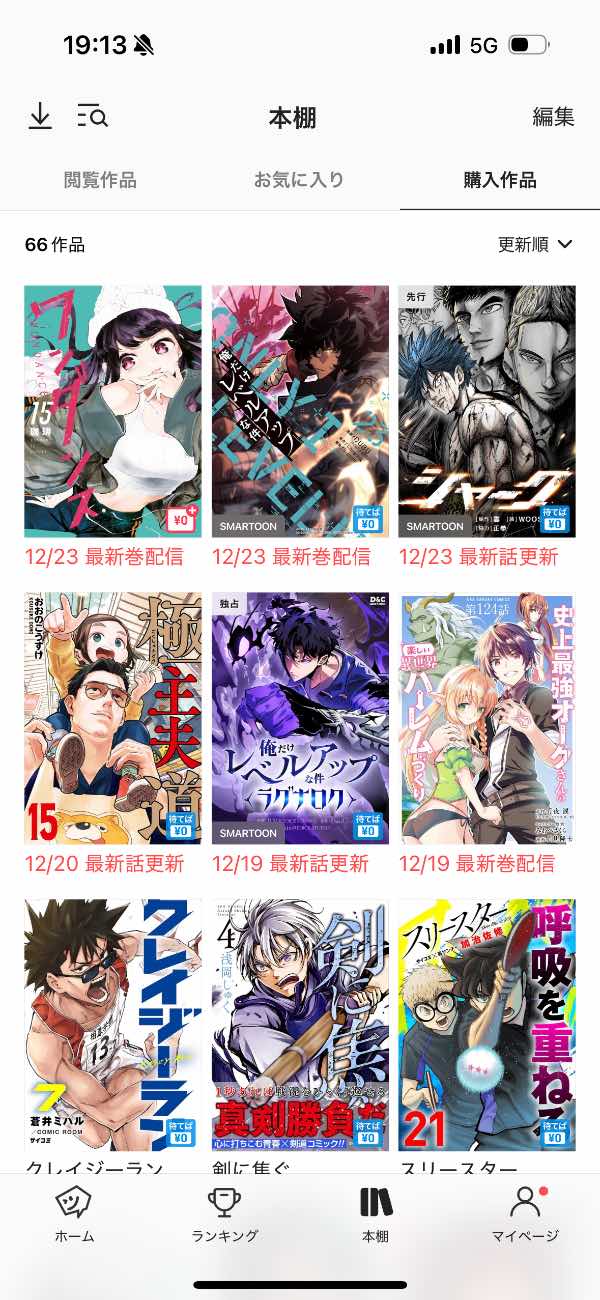Image resolution: width=600 pixels, height=1300 pixels.
Task: Open the スリースター manga cover
Action: pyautogui.click(x=487, y=1023)
